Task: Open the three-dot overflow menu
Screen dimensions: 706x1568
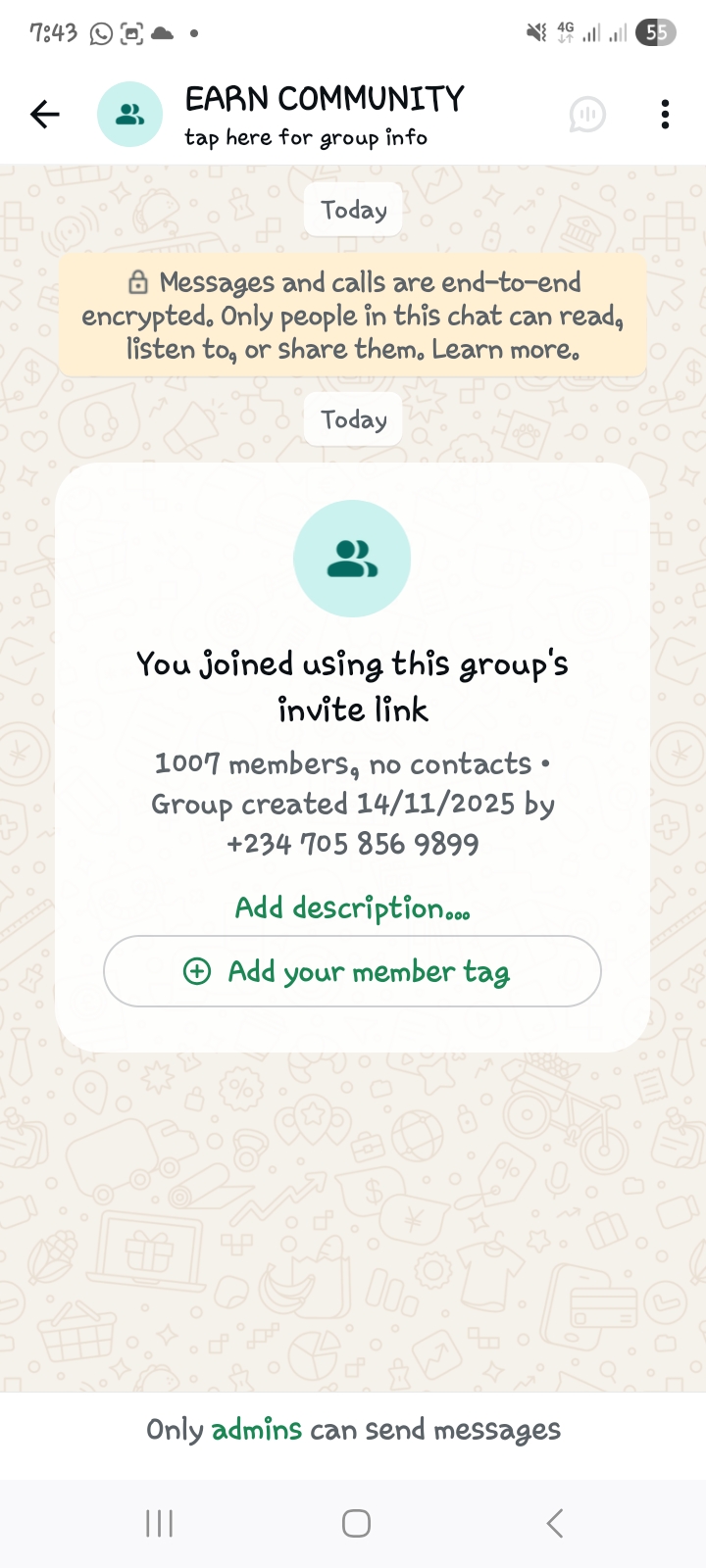Action: [x=665, y=115]
